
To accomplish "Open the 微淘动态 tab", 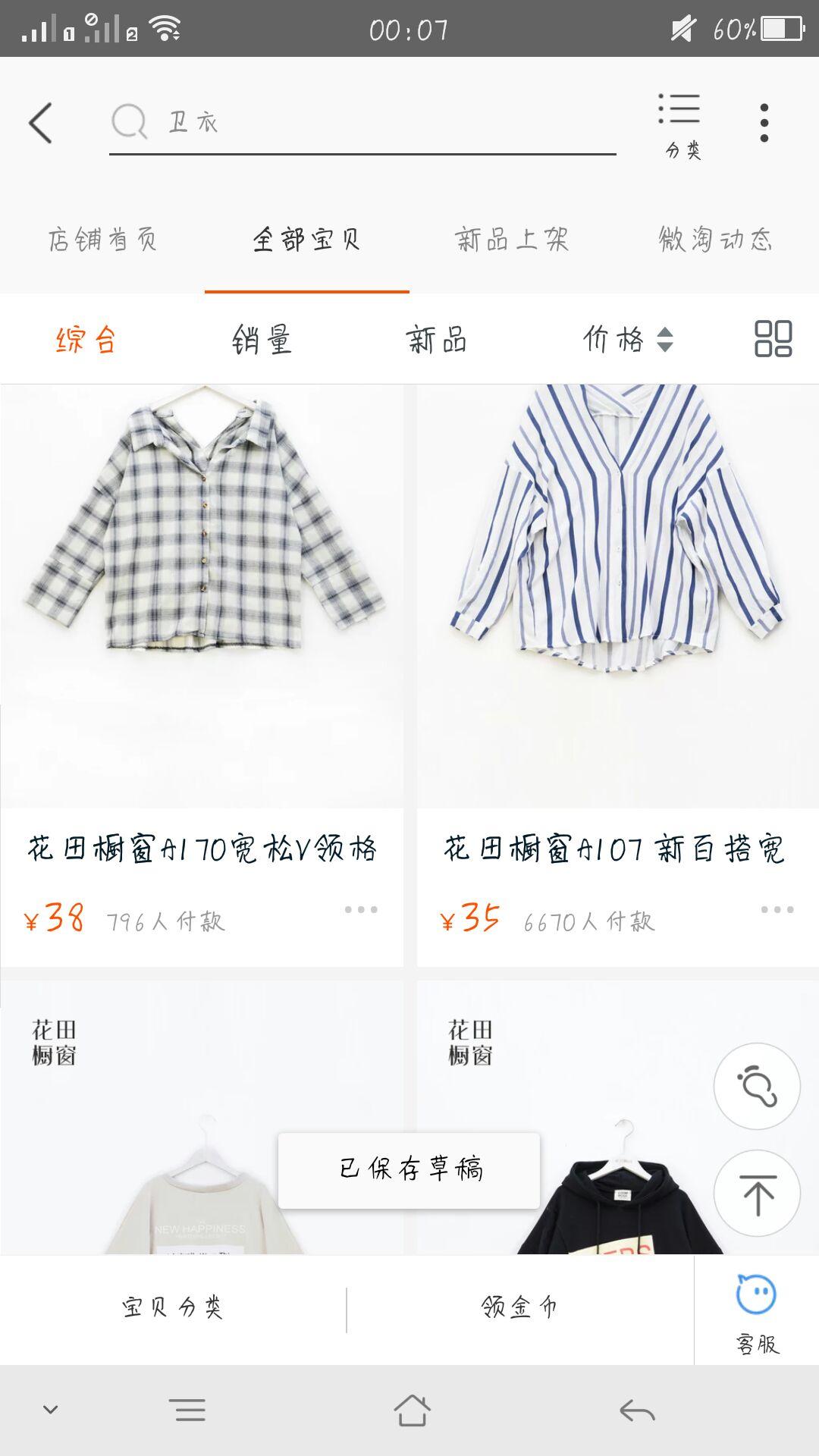I will click(715, 240).
